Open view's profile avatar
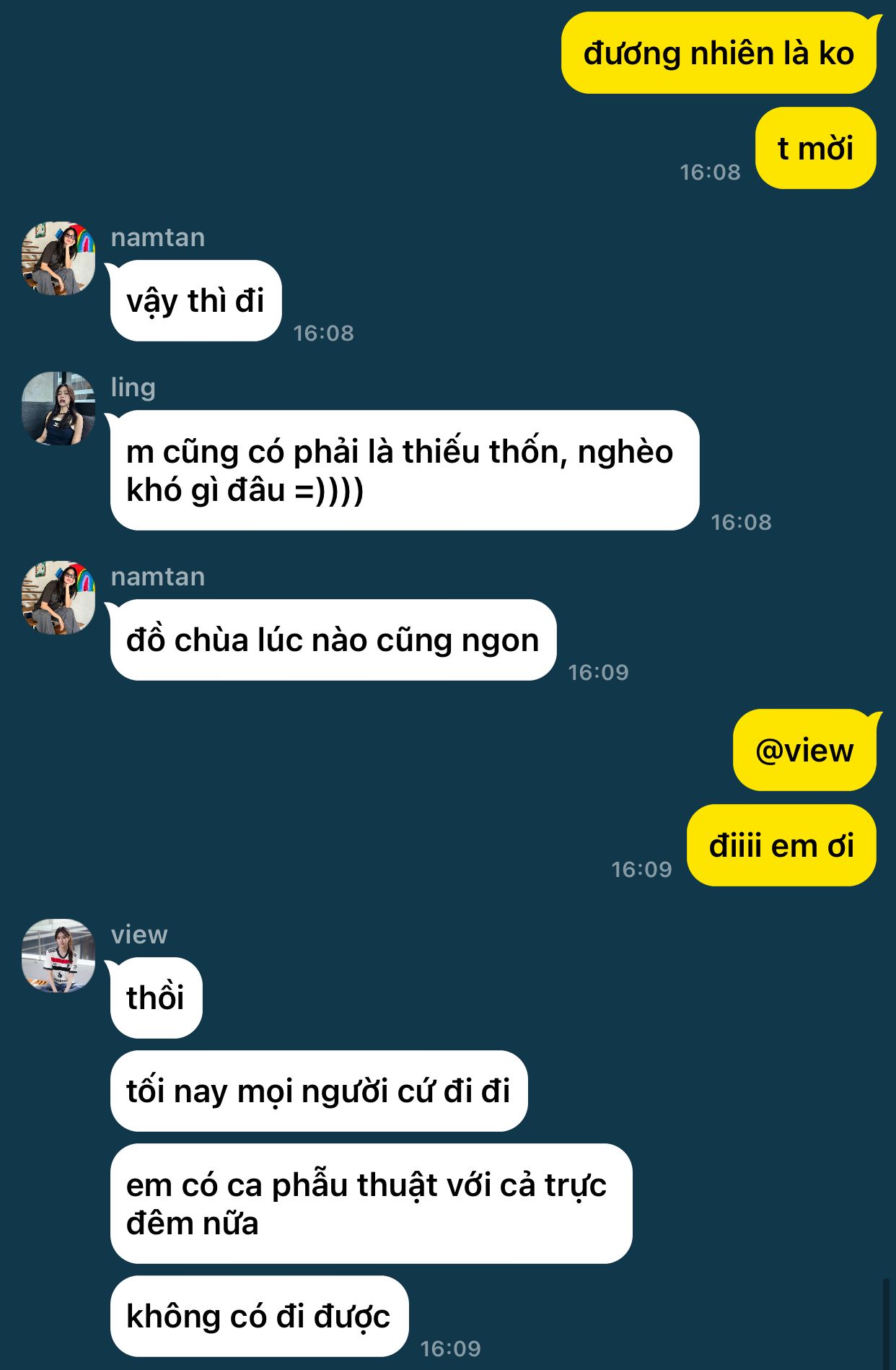 58,956
